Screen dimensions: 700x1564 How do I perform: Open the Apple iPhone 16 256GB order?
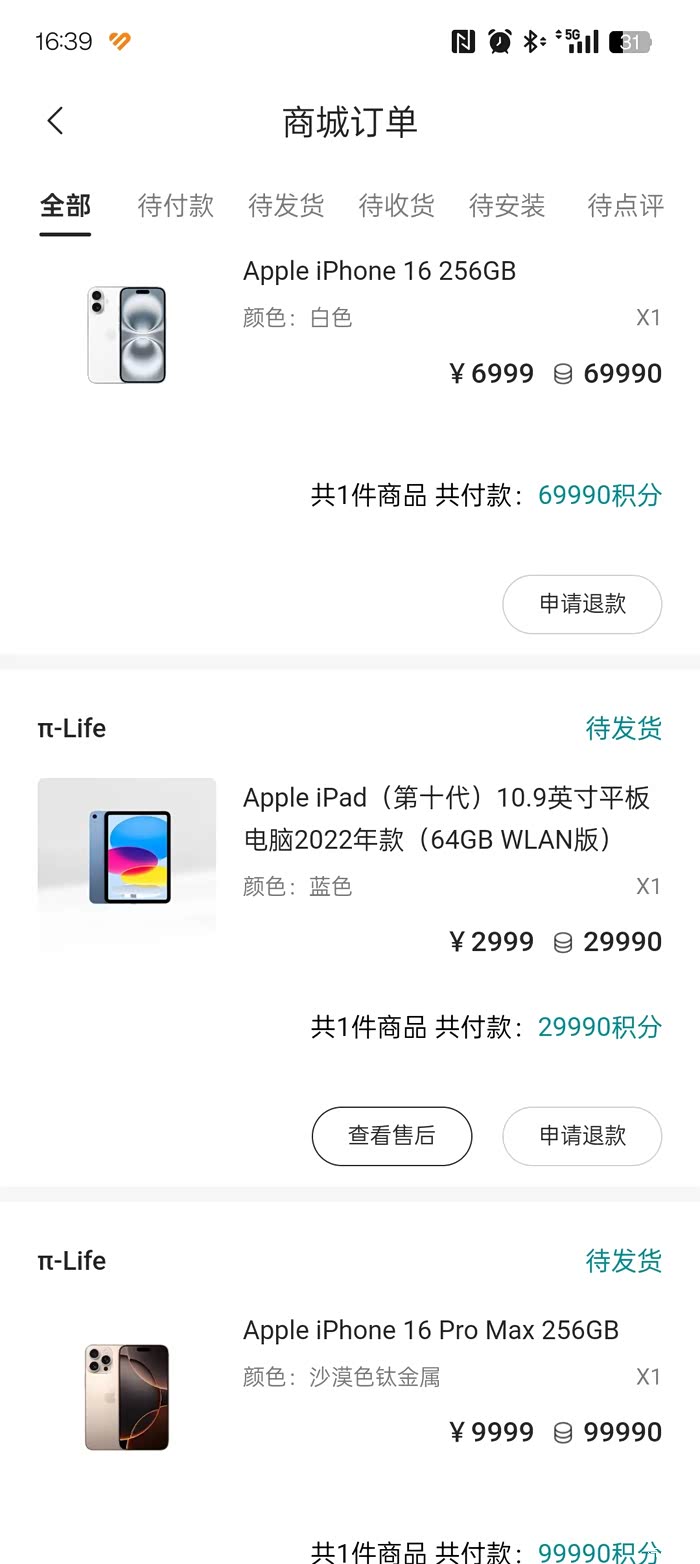pos(379,272)
